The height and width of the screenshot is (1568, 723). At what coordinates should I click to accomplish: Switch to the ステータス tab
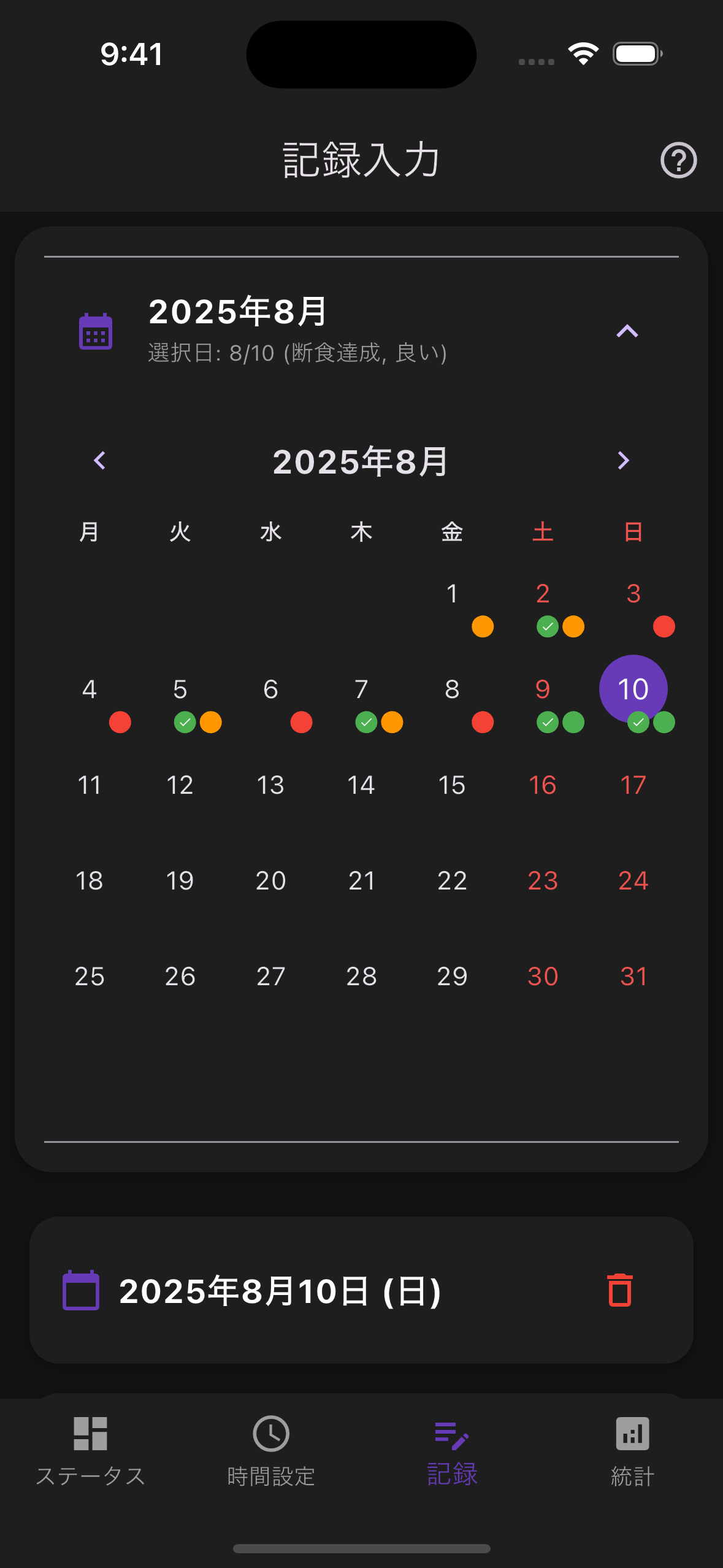tap(90, 1460)
